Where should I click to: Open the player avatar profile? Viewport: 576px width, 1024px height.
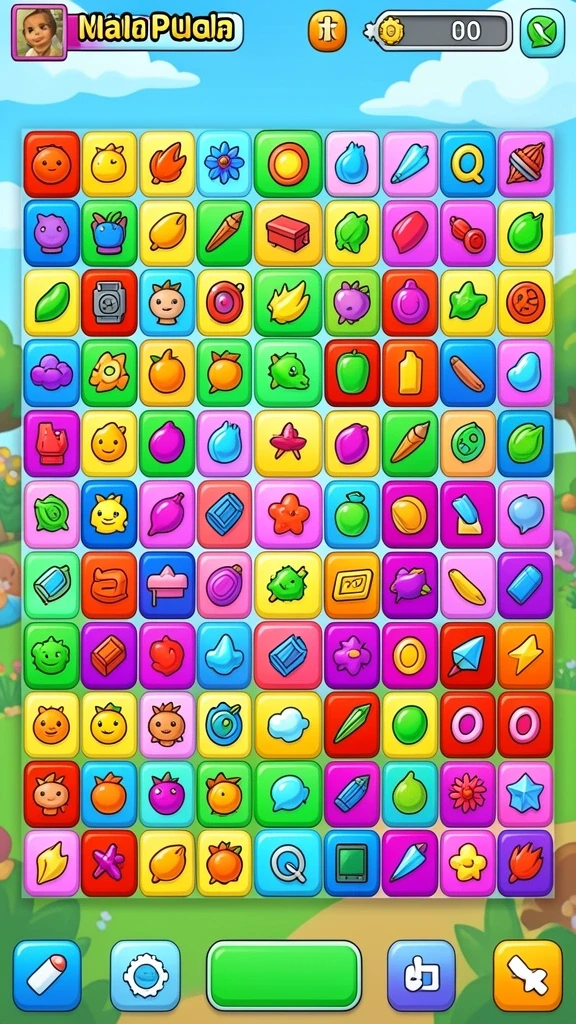[39, 32]
